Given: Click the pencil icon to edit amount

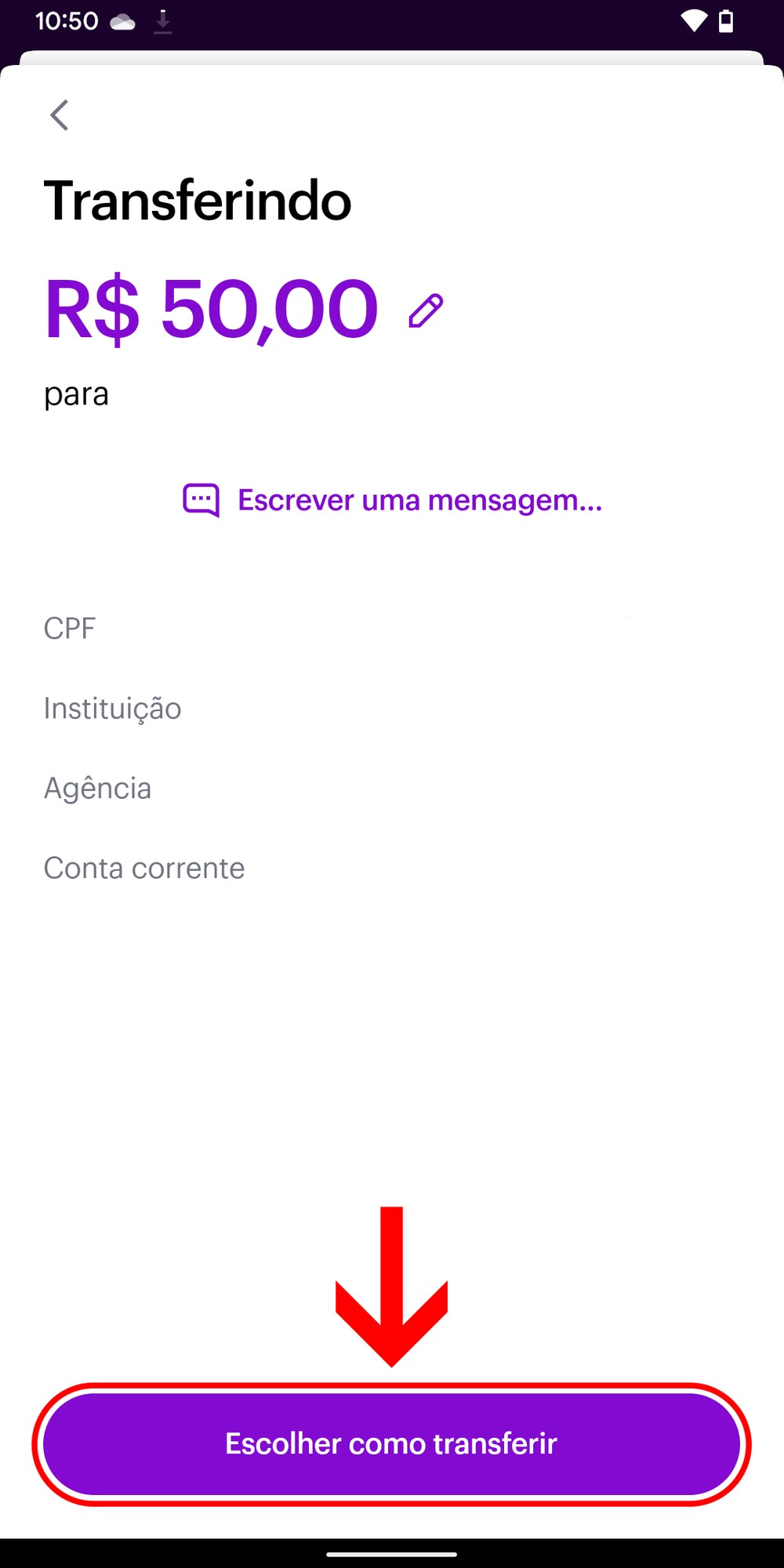Looking at the screenshot, I should tap(424, 310).
